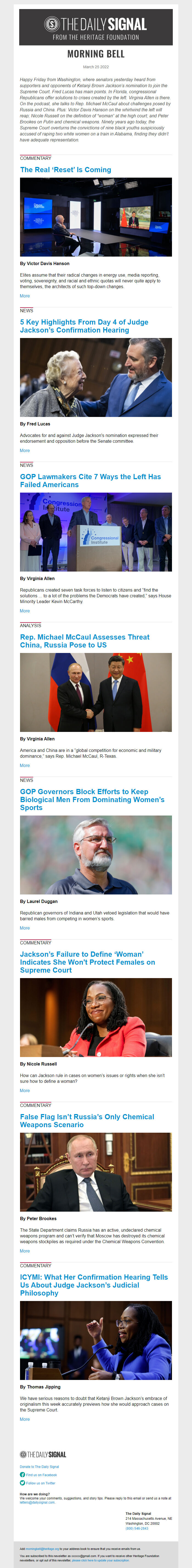The width and height of the screenshot is (192, 1568).
Task: Tap the Putin and Xi handshake photo
Action: click(96, 692)
